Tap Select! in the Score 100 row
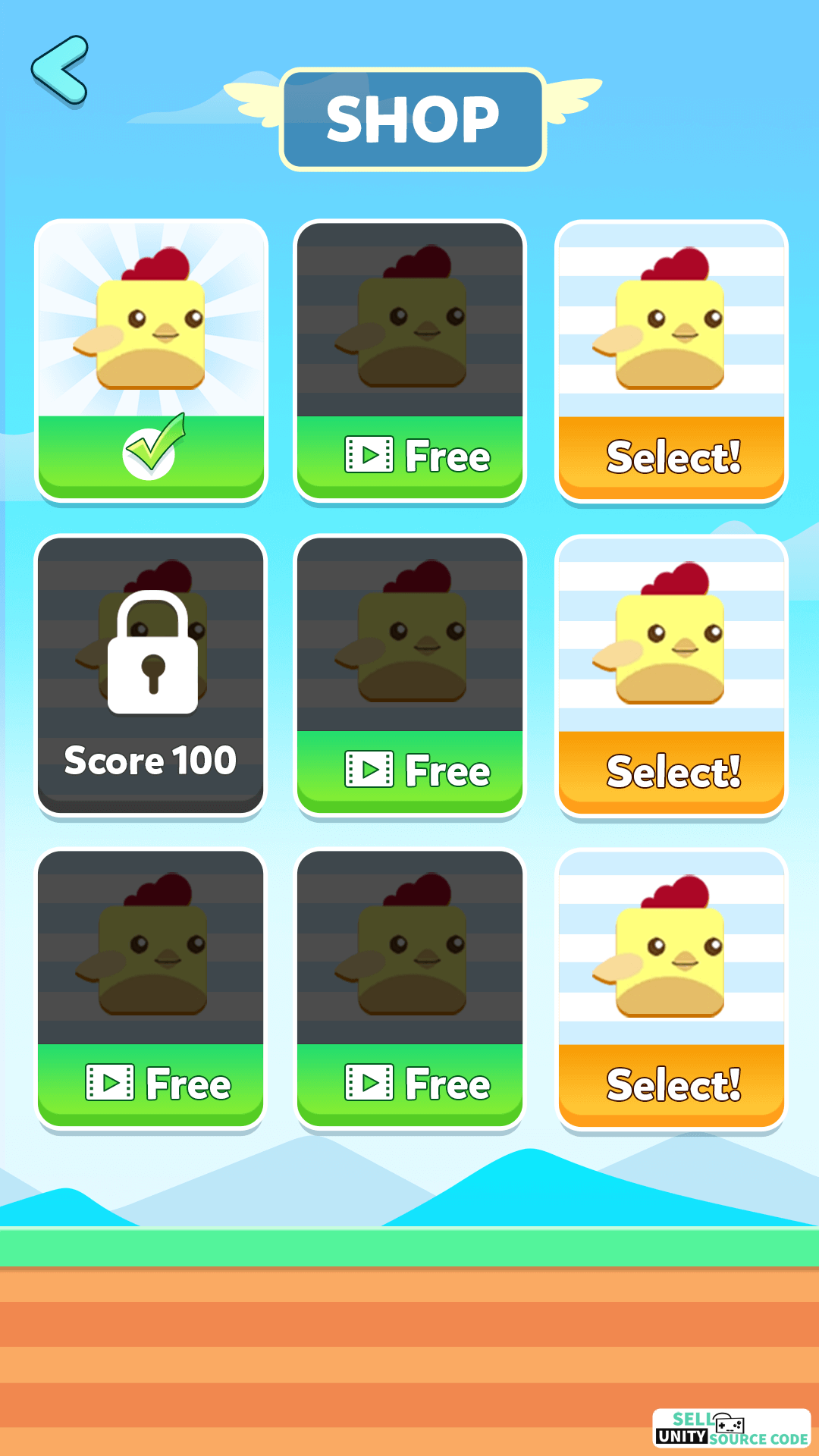This screenshot has width=819, height=1456. pos(672,771)
